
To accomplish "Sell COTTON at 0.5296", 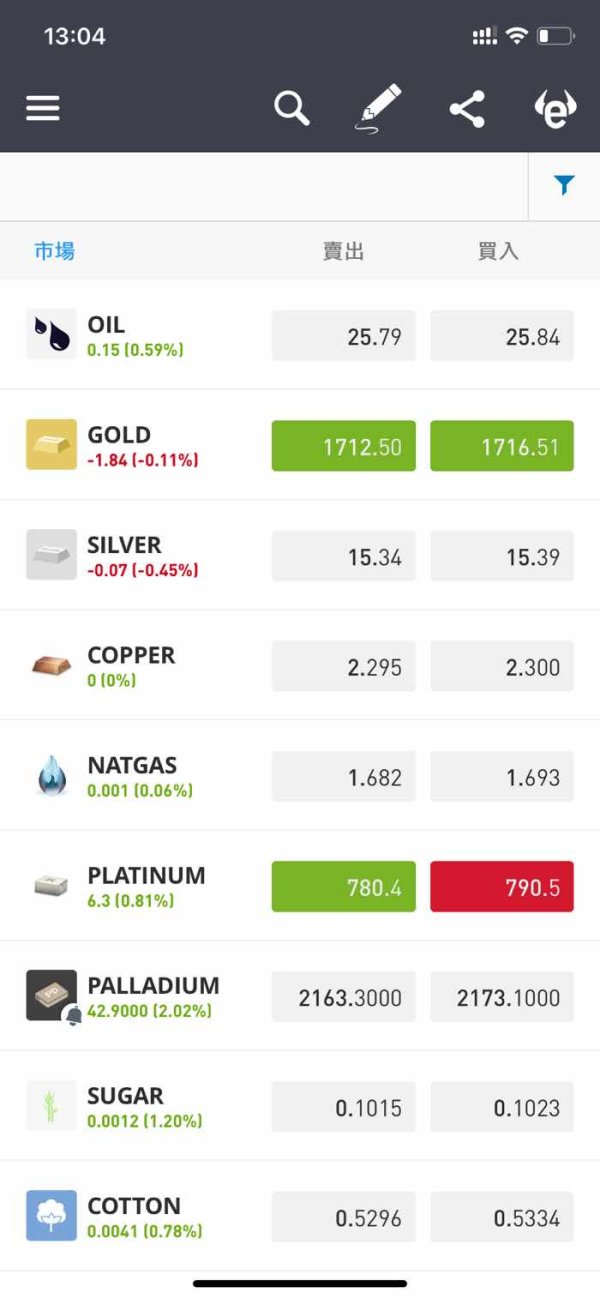I will tap(343, 1217).
